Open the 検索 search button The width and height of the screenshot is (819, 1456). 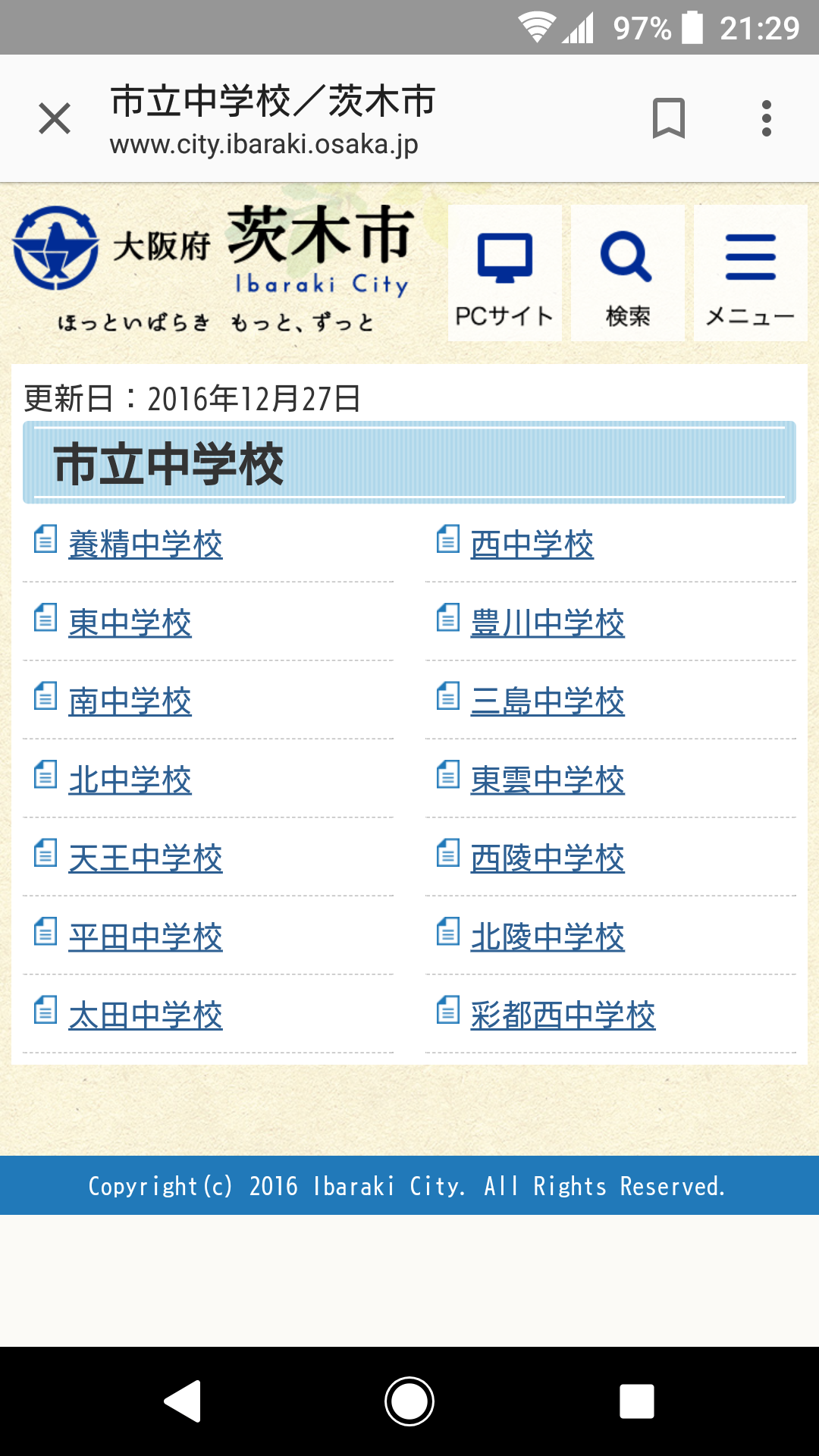(x=627, y=274)
